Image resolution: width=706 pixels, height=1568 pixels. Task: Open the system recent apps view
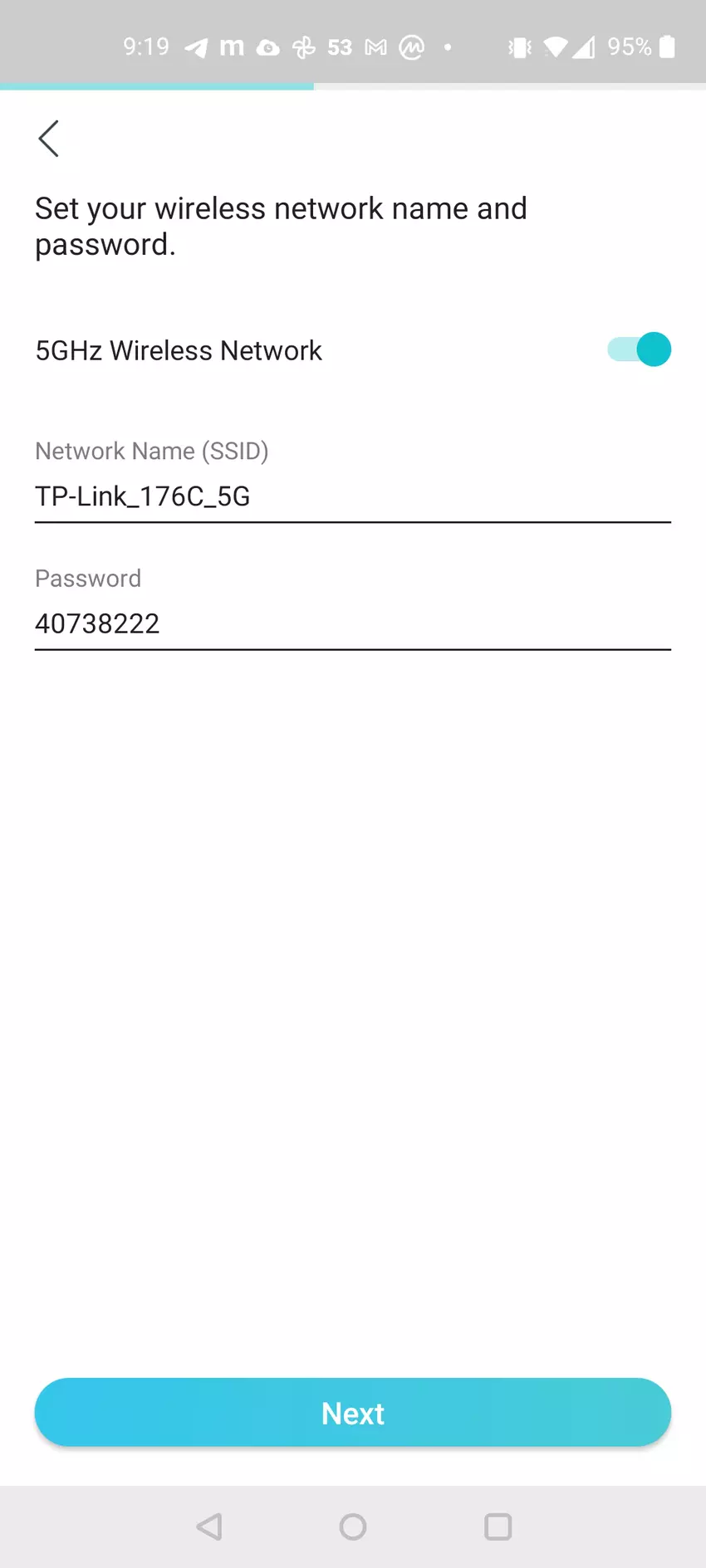(x=498, y=1526)
